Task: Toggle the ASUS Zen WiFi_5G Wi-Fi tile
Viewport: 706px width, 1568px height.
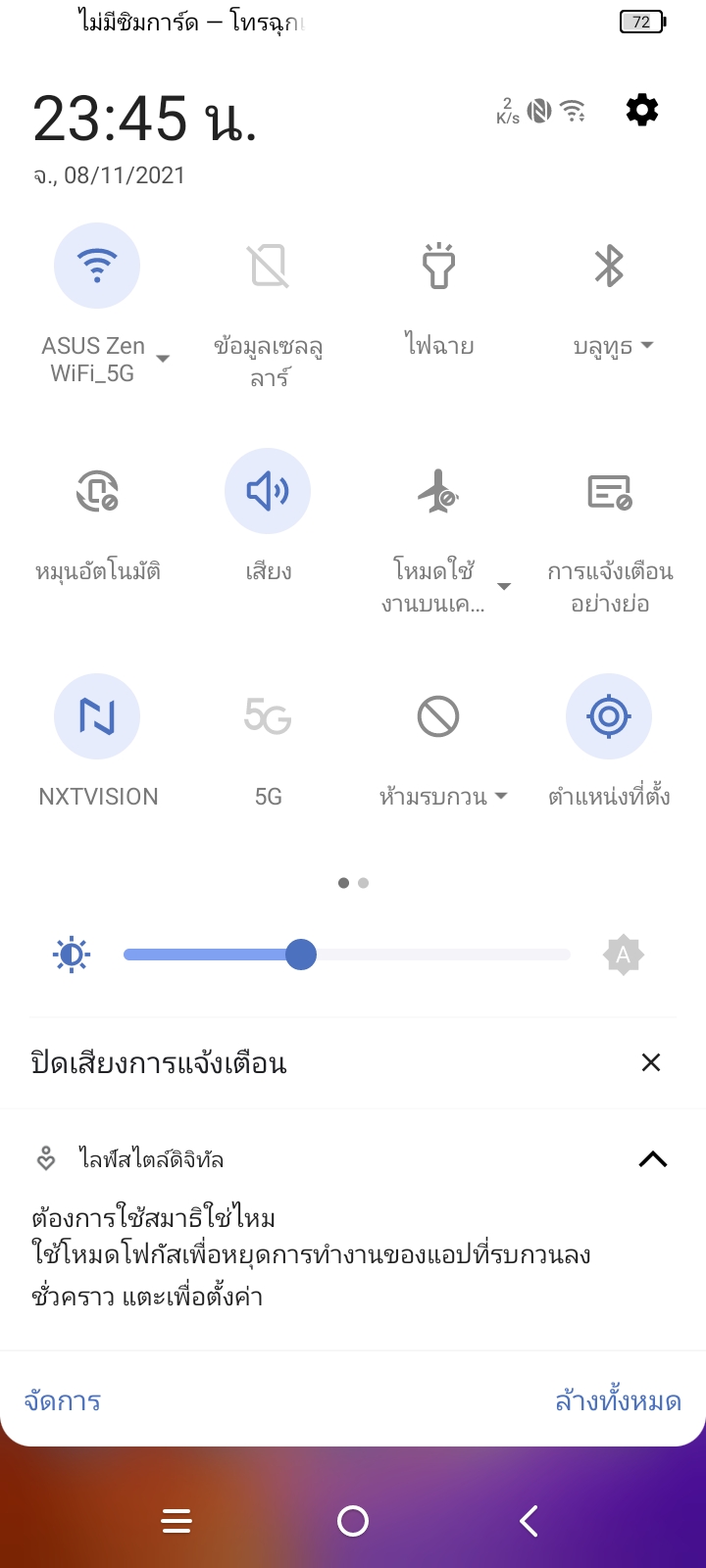Action: tap(97, 266)
